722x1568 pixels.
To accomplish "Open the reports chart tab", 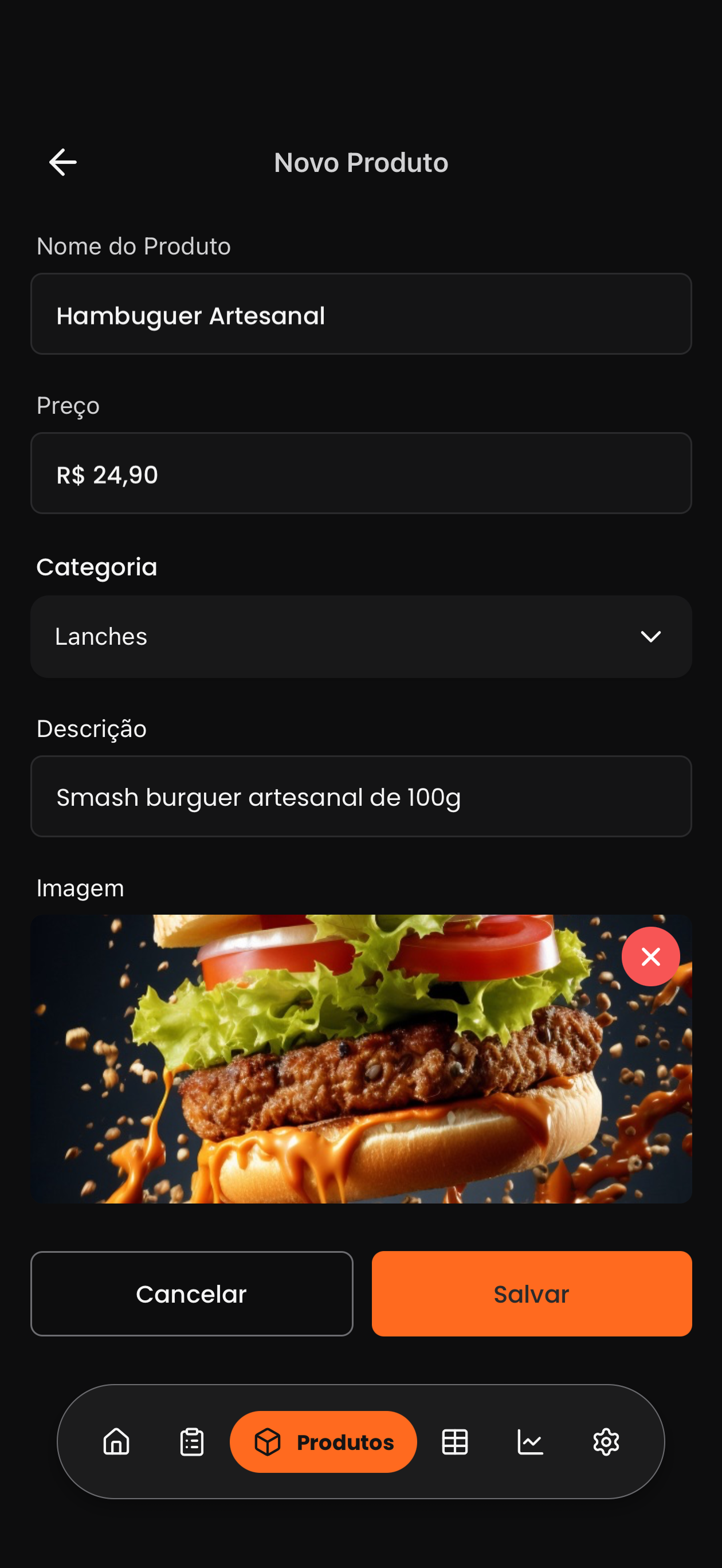I will pyautogui.click(x=530, y=1441).
